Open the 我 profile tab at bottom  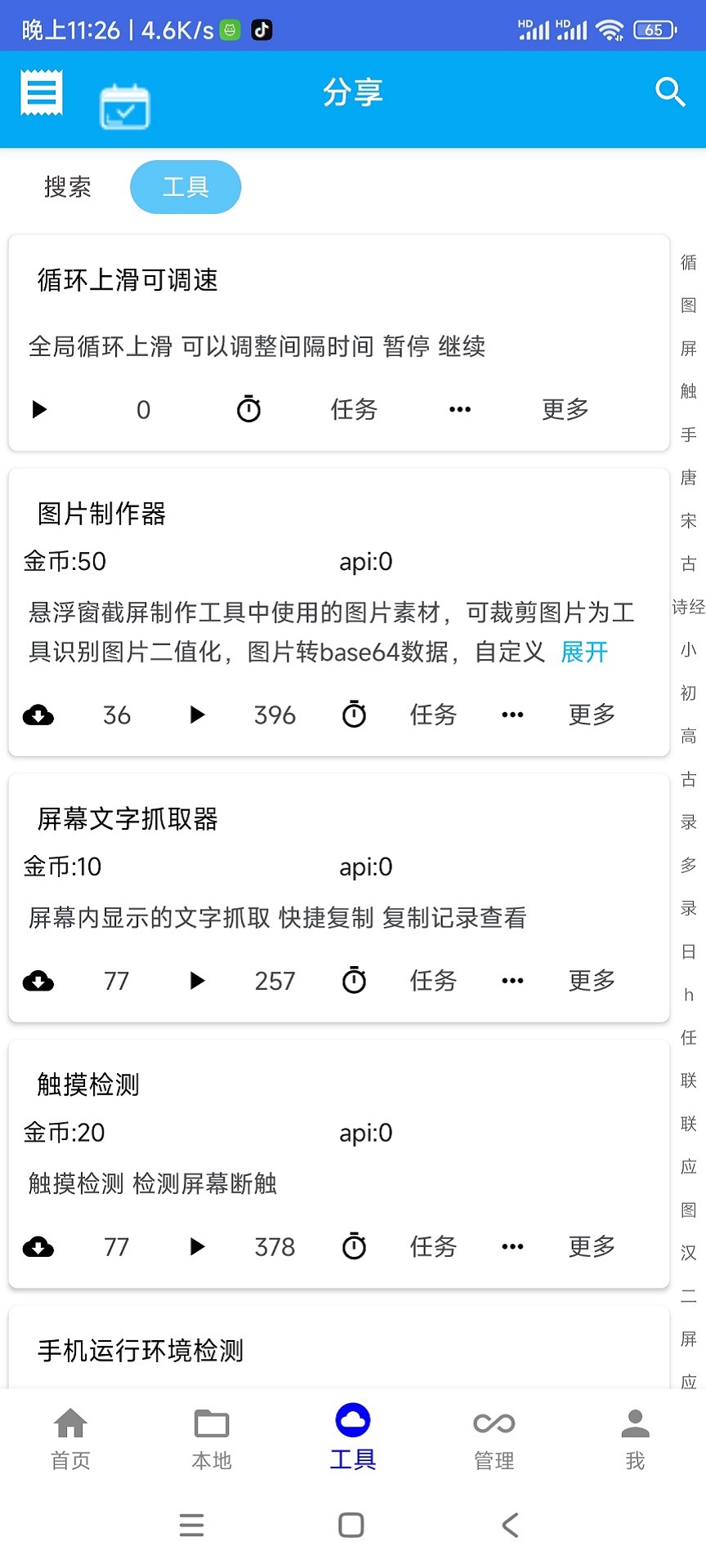pos(634,1437)
